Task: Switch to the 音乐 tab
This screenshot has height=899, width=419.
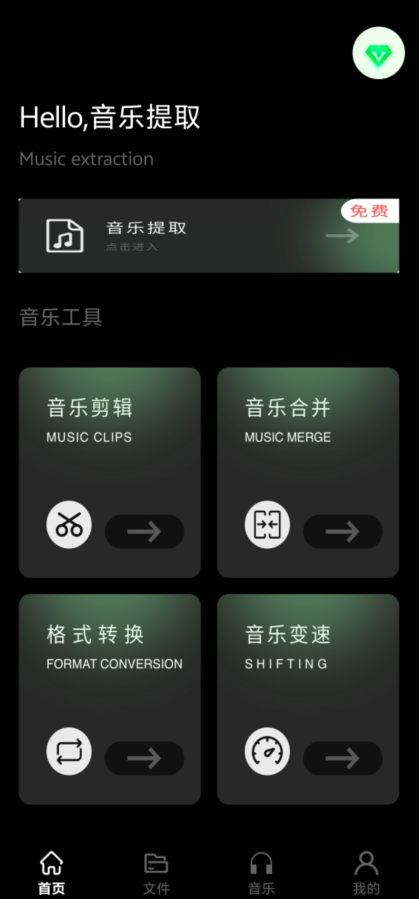Action: (x=261, y=873)
